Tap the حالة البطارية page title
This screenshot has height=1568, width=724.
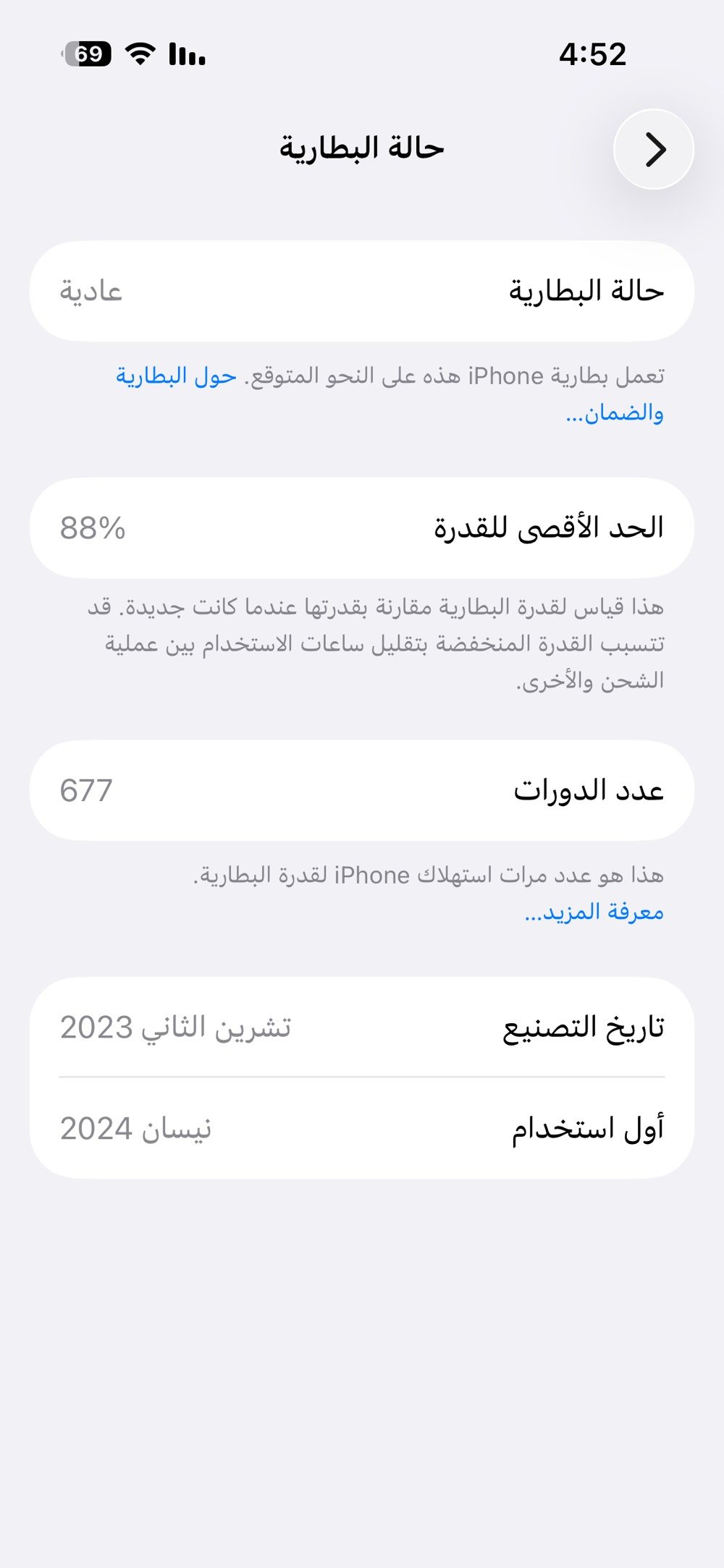point(361,149)
